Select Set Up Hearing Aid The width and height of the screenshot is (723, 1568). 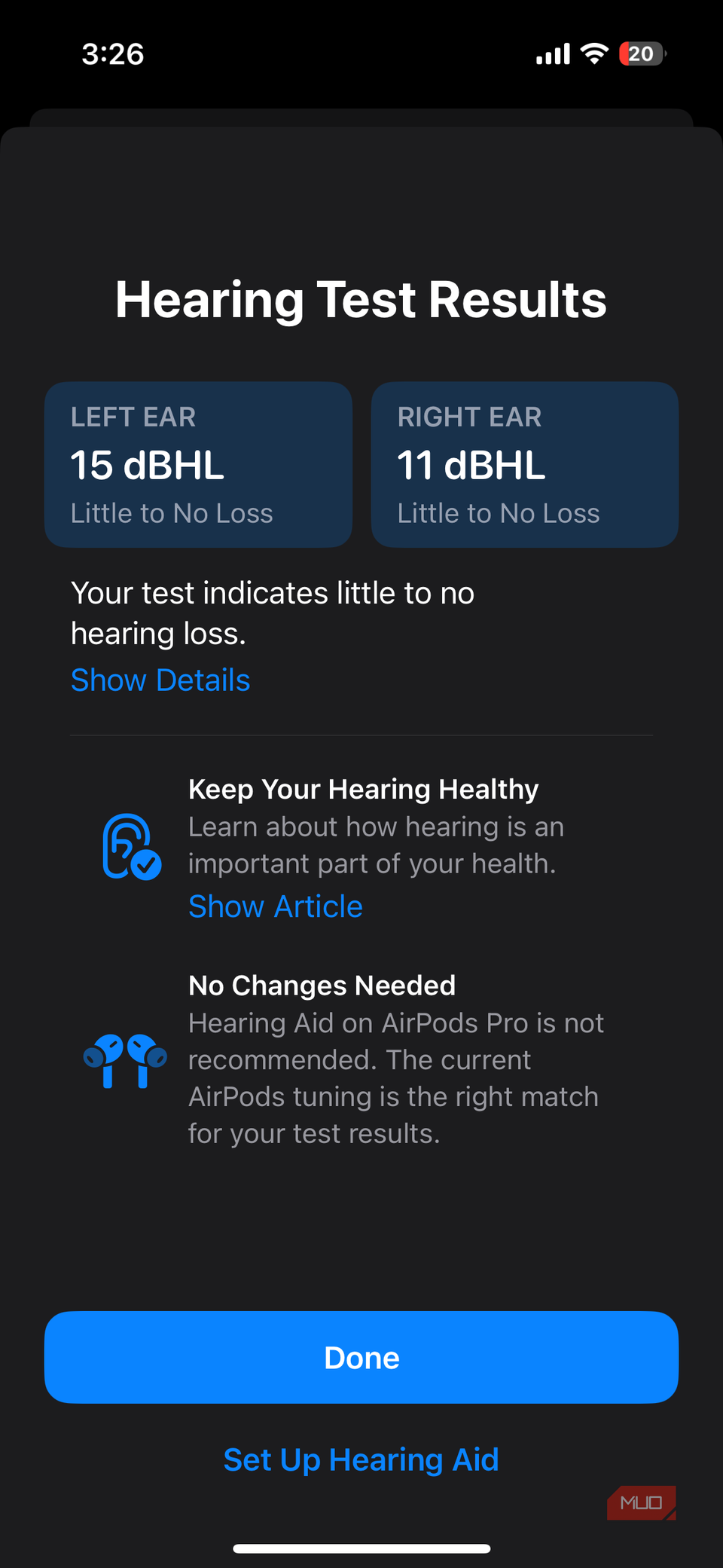tap(361, 1459)
